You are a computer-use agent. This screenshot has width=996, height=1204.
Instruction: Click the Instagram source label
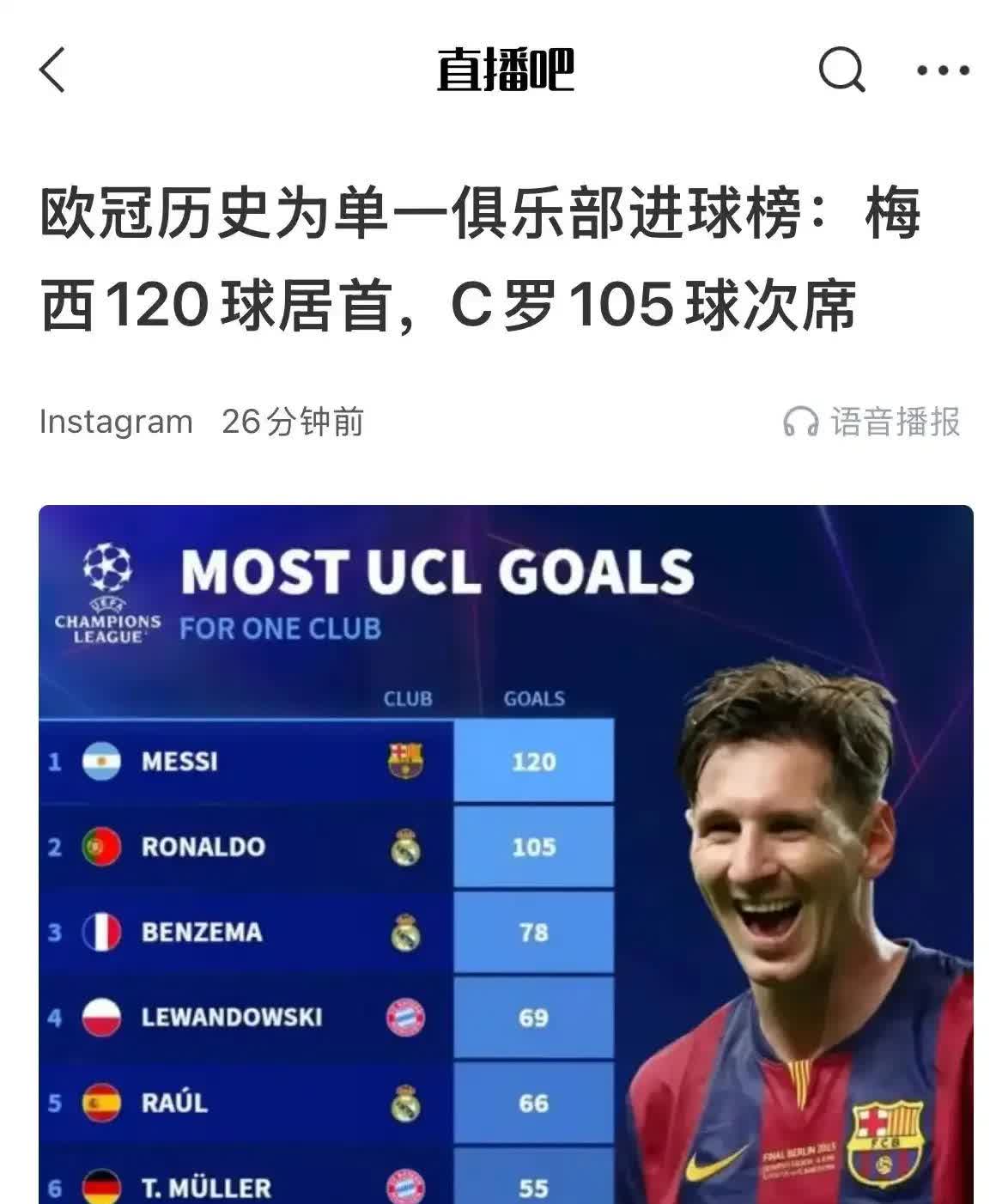[116, 421]
